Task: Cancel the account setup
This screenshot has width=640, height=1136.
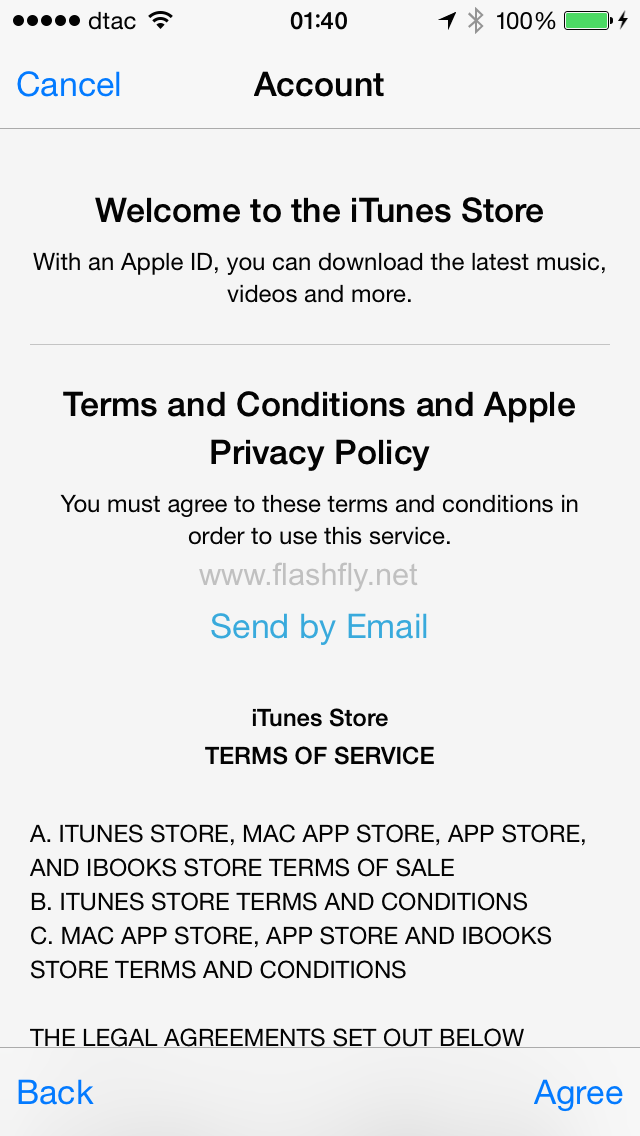Action: coord(69,85)
